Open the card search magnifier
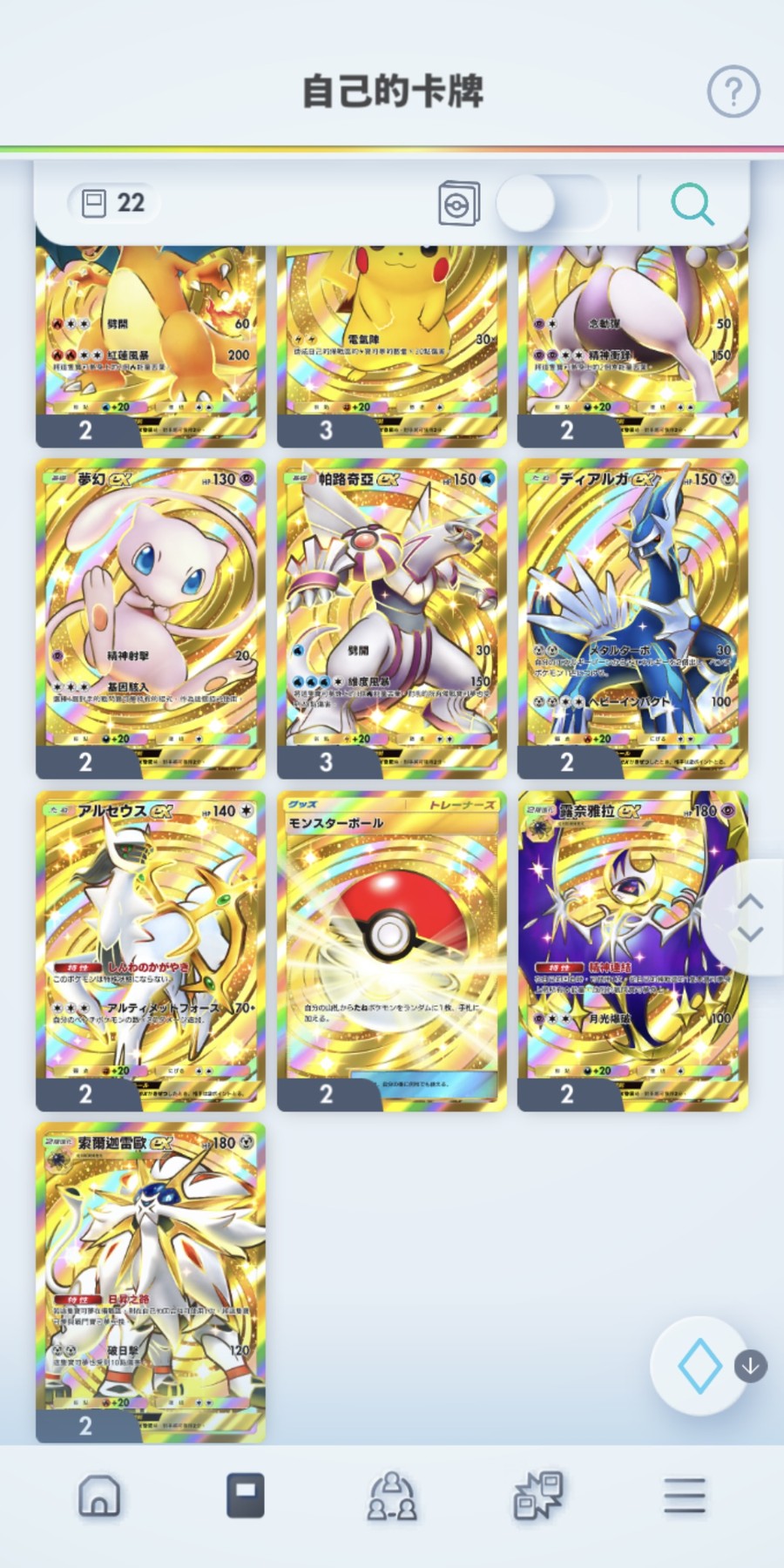This screenshot has width=784, height=1568. coord(693,204)
